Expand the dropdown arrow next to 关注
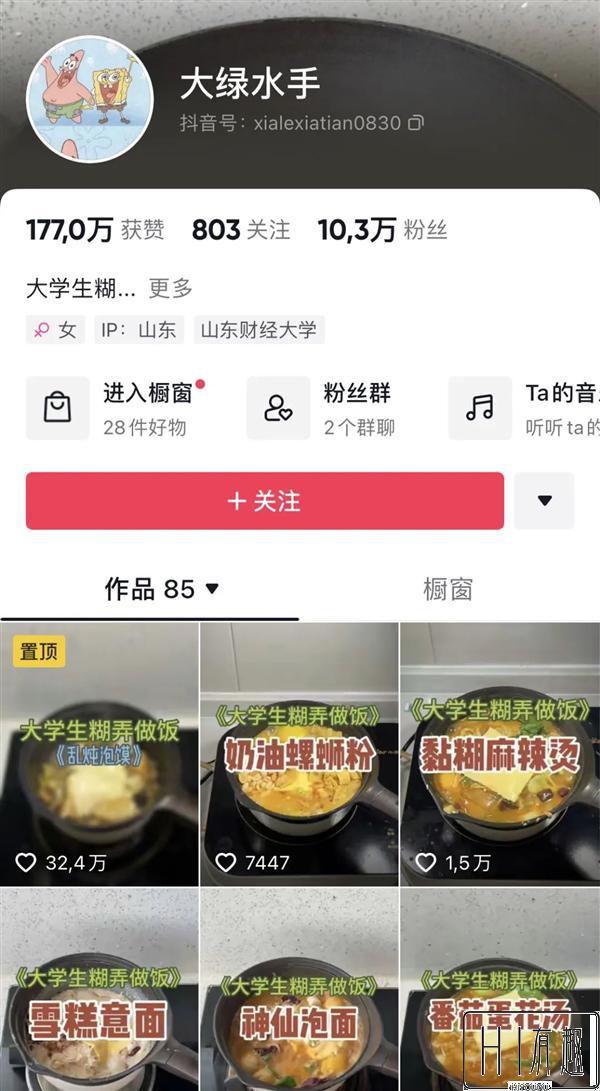Image resolution: width=600 pixels, height=1091 pixels. (544, 501)
